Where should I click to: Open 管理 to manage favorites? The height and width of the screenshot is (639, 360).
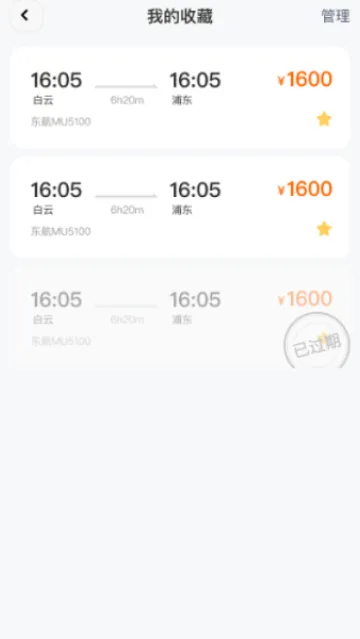(335, 16)
